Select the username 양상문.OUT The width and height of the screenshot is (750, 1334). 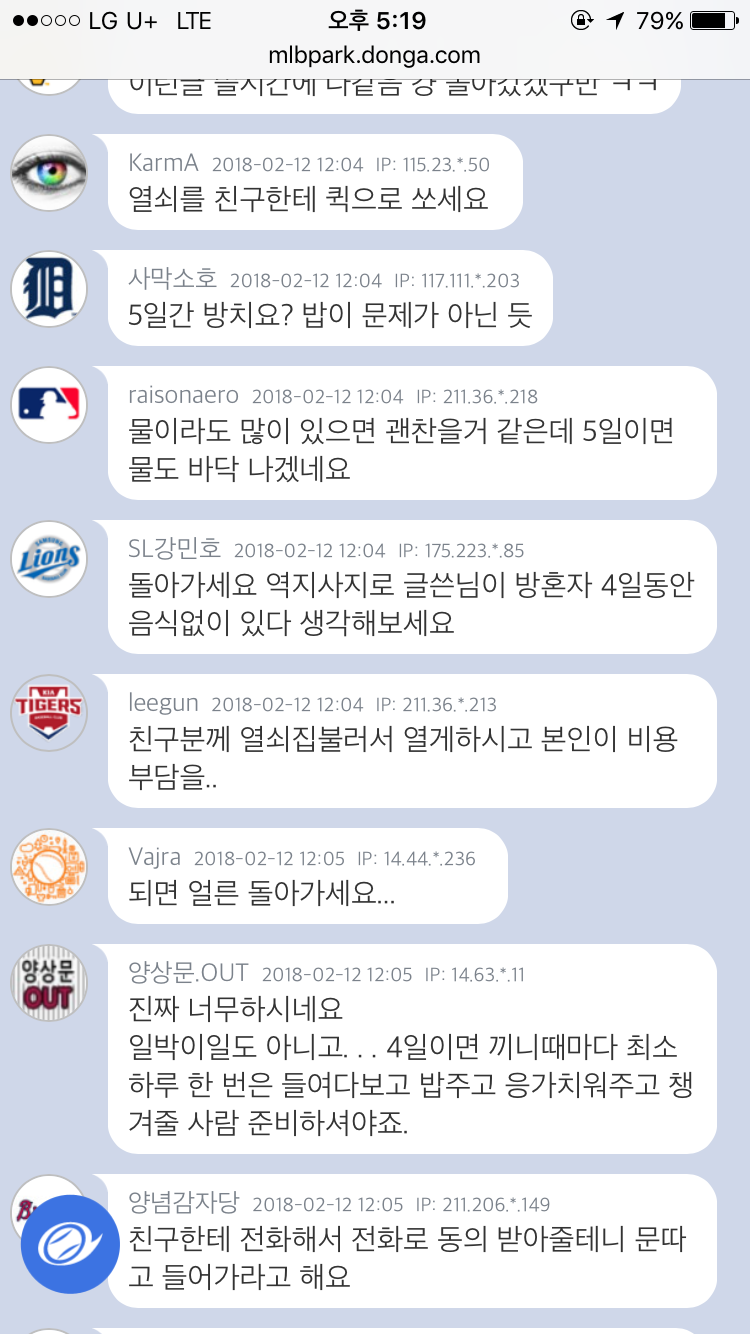188,973
